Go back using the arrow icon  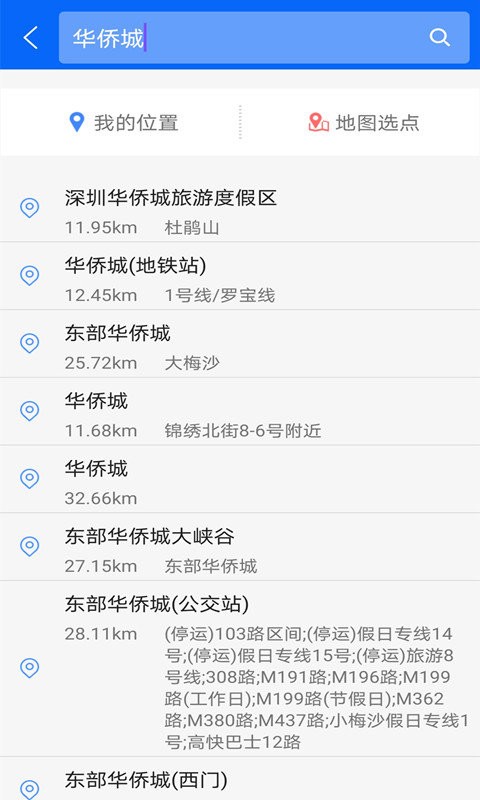pyautogui.click(x=30, y=38)
